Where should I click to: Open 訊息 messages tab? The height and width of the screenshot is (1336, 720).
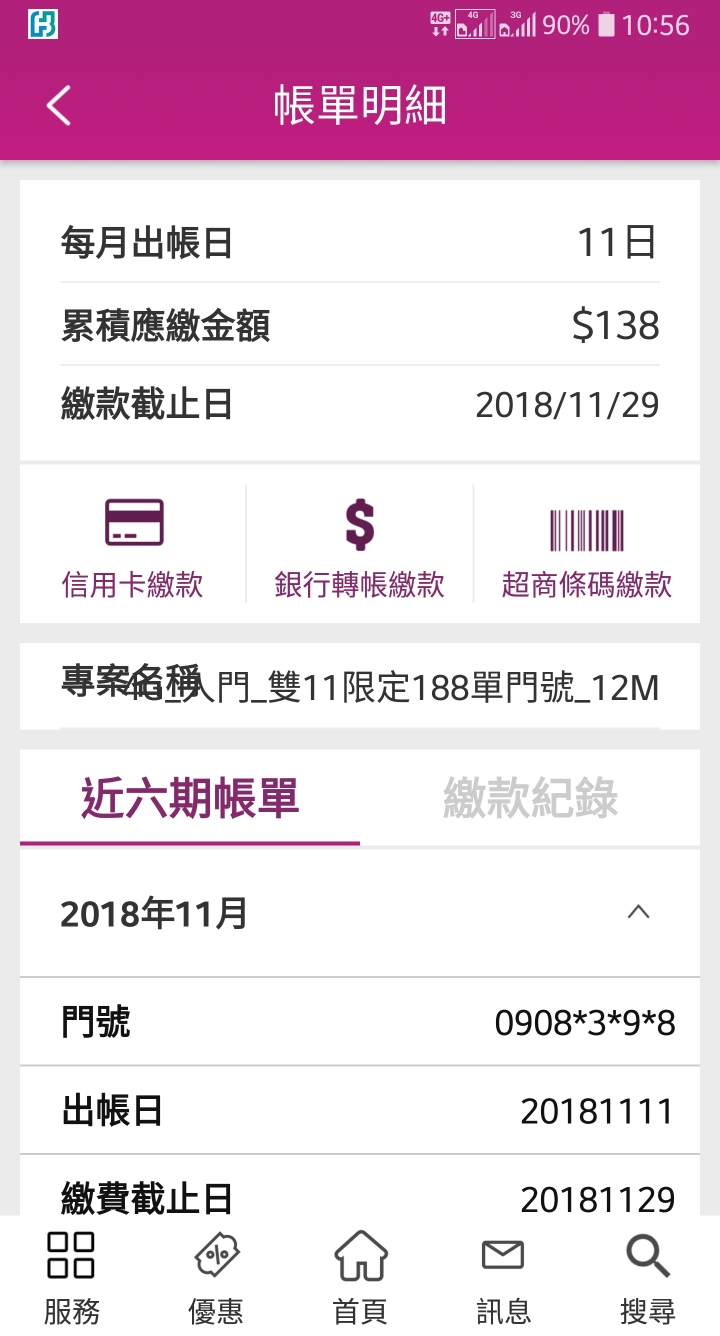[504, 1277]
